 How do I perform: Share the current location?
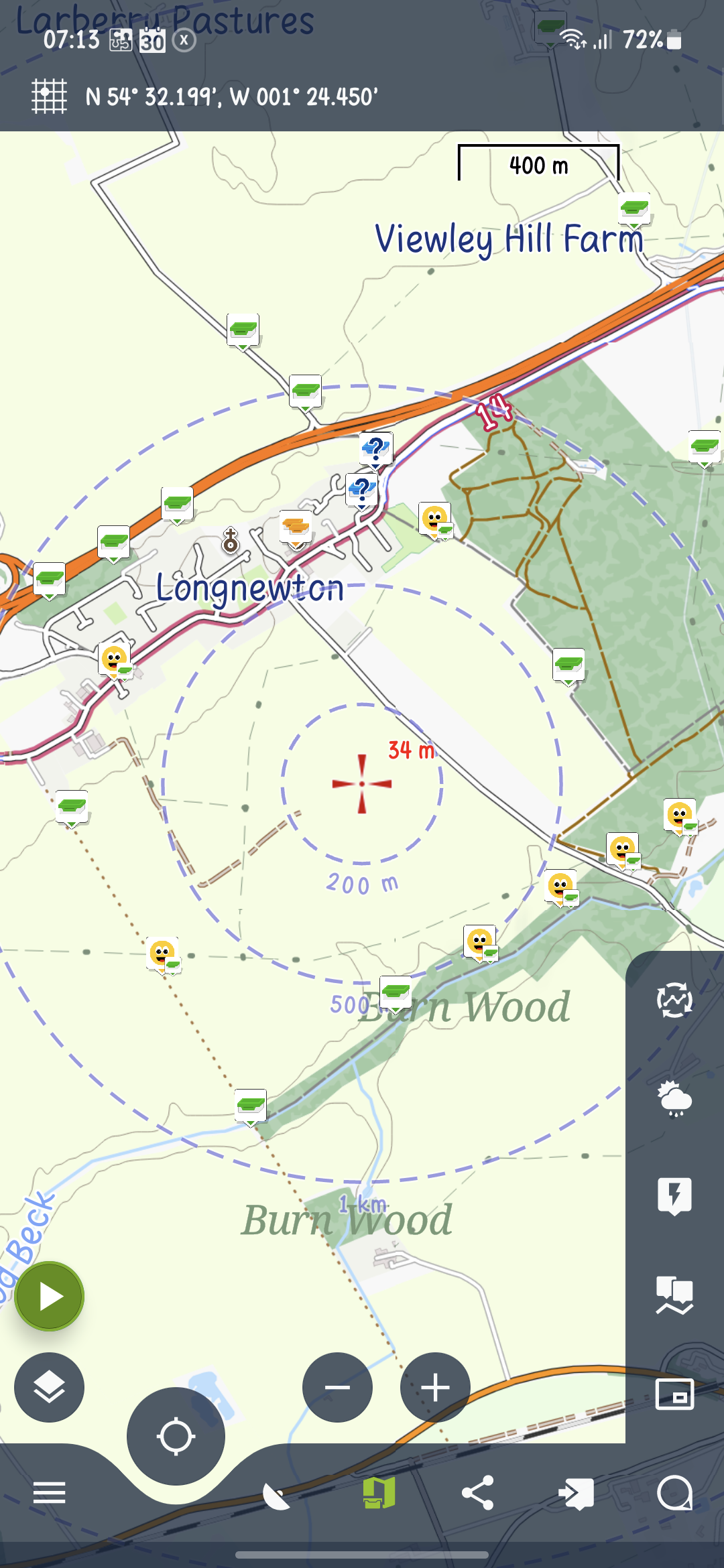pyautogui.click(x=477, y=1493)
